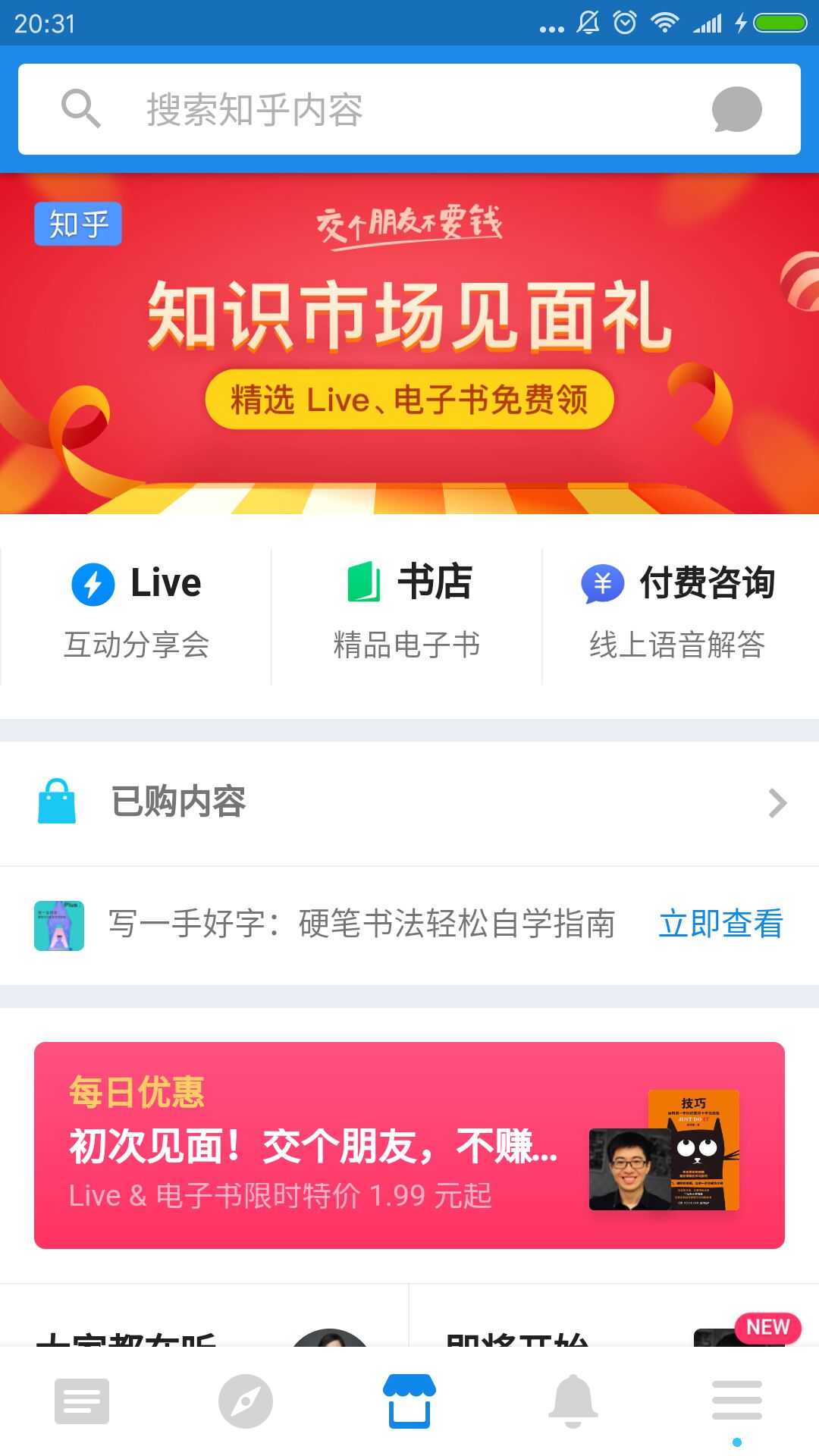Switch to the feed tab in bottom bar
This screenshot has height=1456, width=819.
tap(82, 1401)
